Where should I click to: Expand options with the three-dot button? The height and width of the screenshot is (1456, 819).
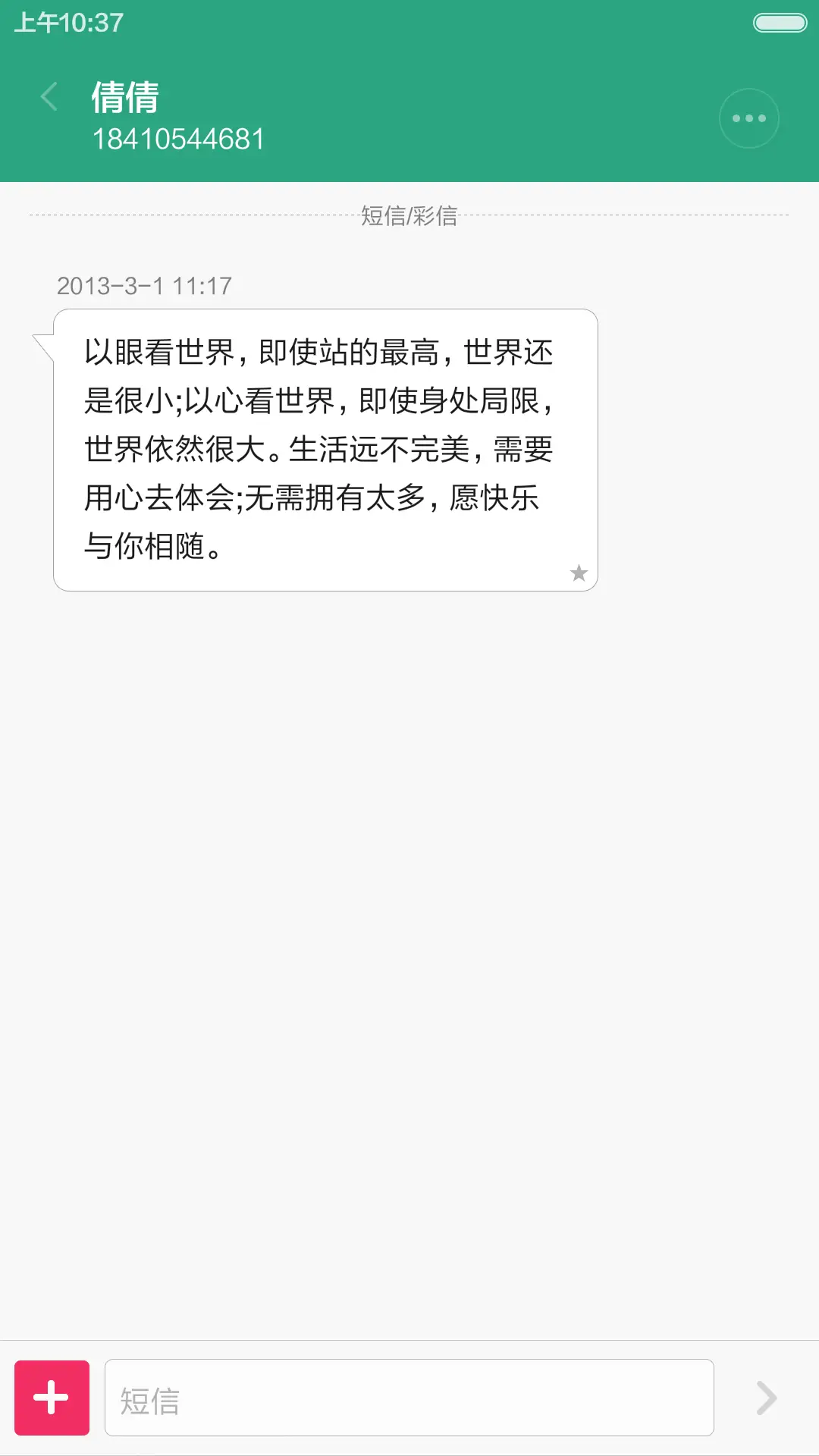pos(749,118)
